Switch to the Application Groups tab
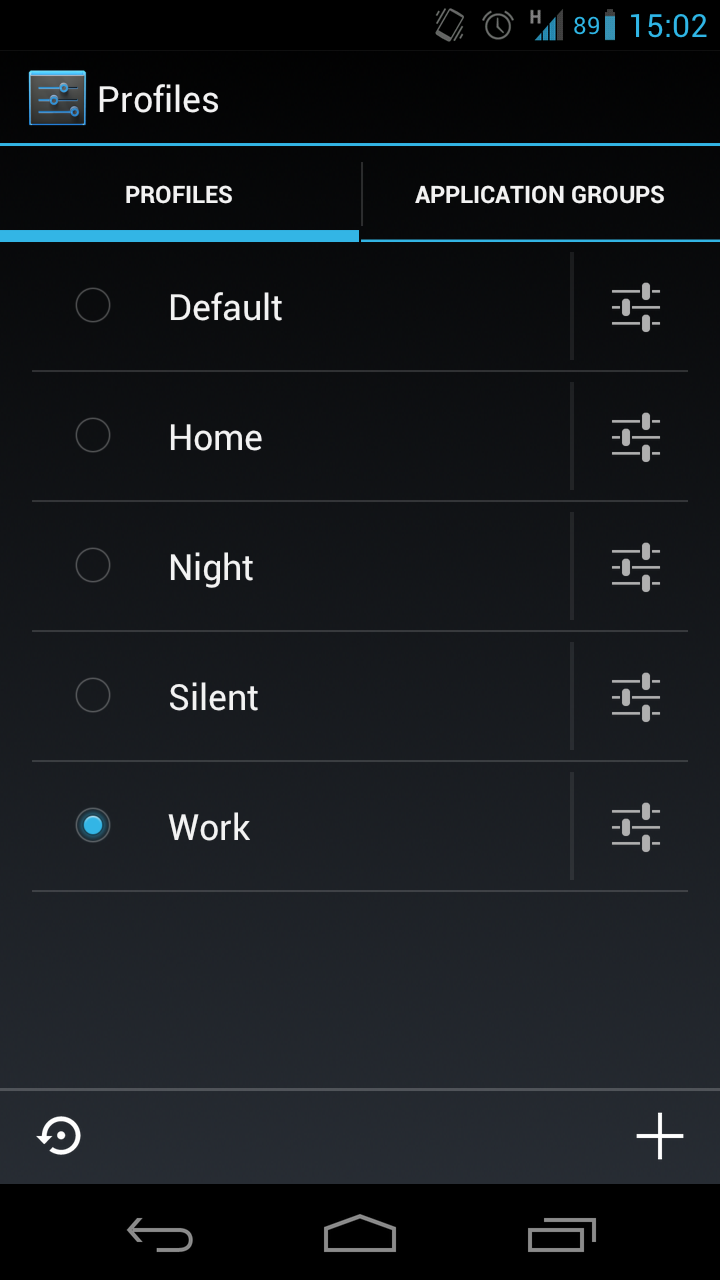Image resolution: width=720 pixels, height=1280 pixels. click(x=540, y=195)
